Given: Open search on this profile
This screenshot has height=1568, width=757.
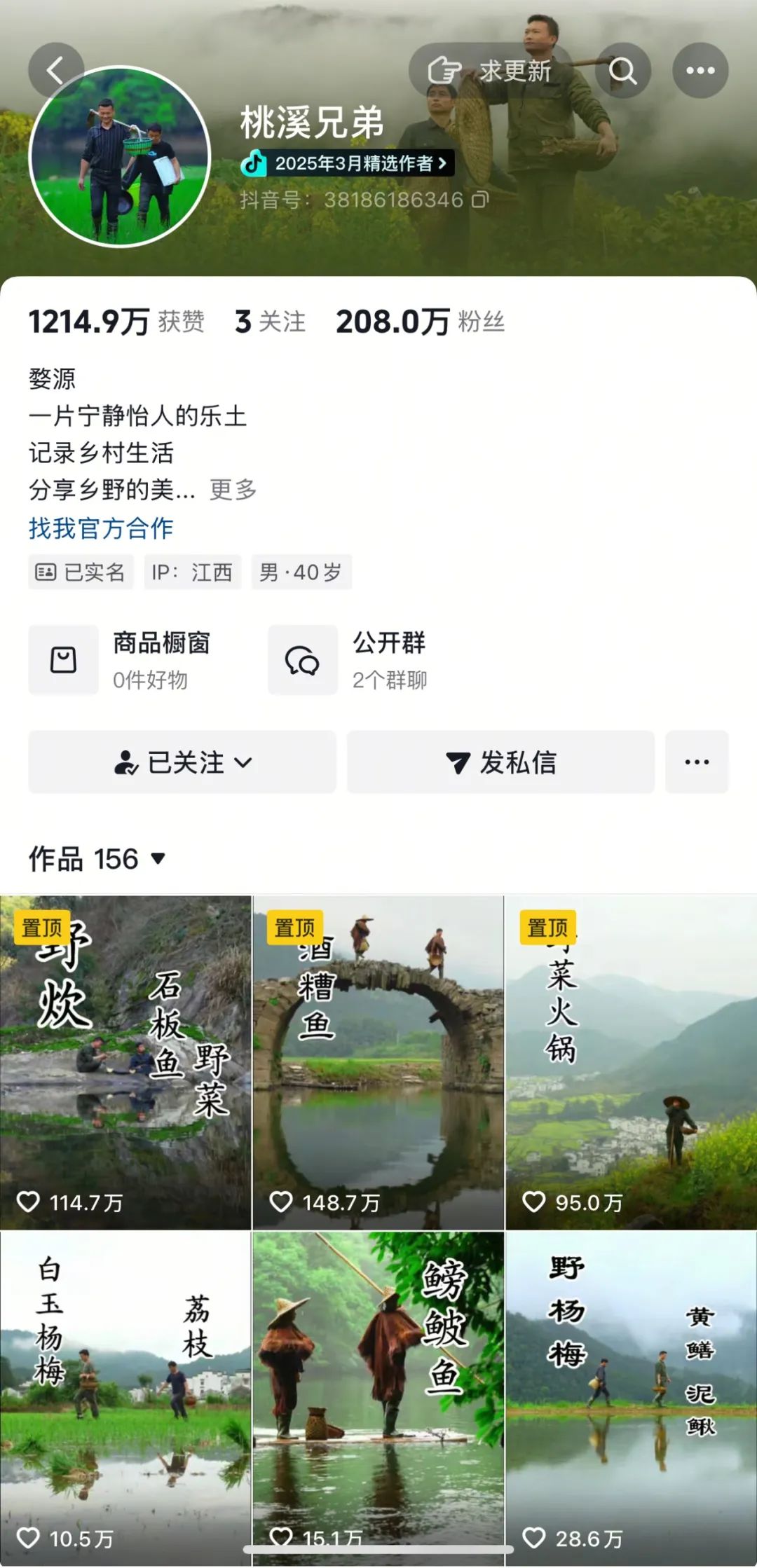Looking at the screenshot, I should click(x=622, y=71).
